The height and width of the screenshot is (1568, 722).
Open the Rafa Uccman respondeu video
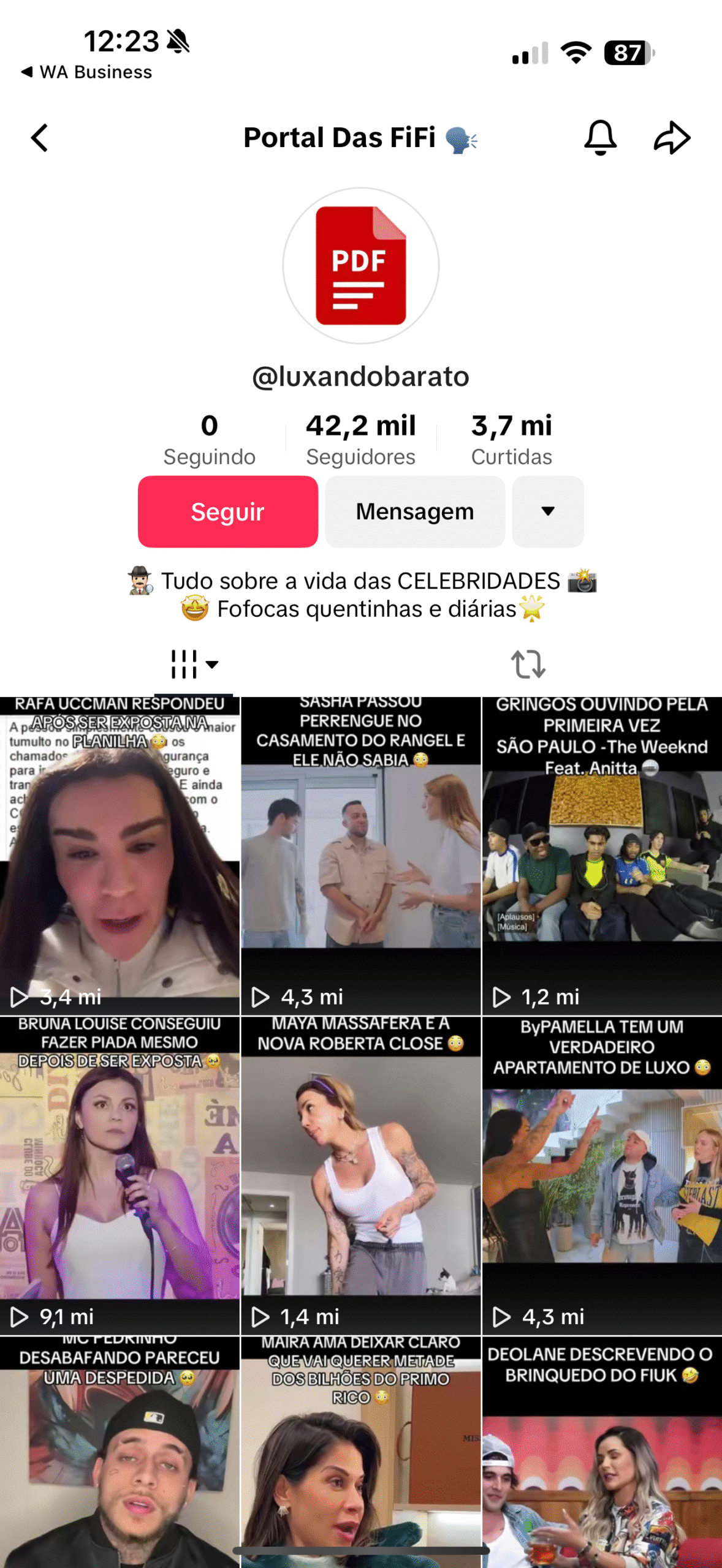pos(120,856)
